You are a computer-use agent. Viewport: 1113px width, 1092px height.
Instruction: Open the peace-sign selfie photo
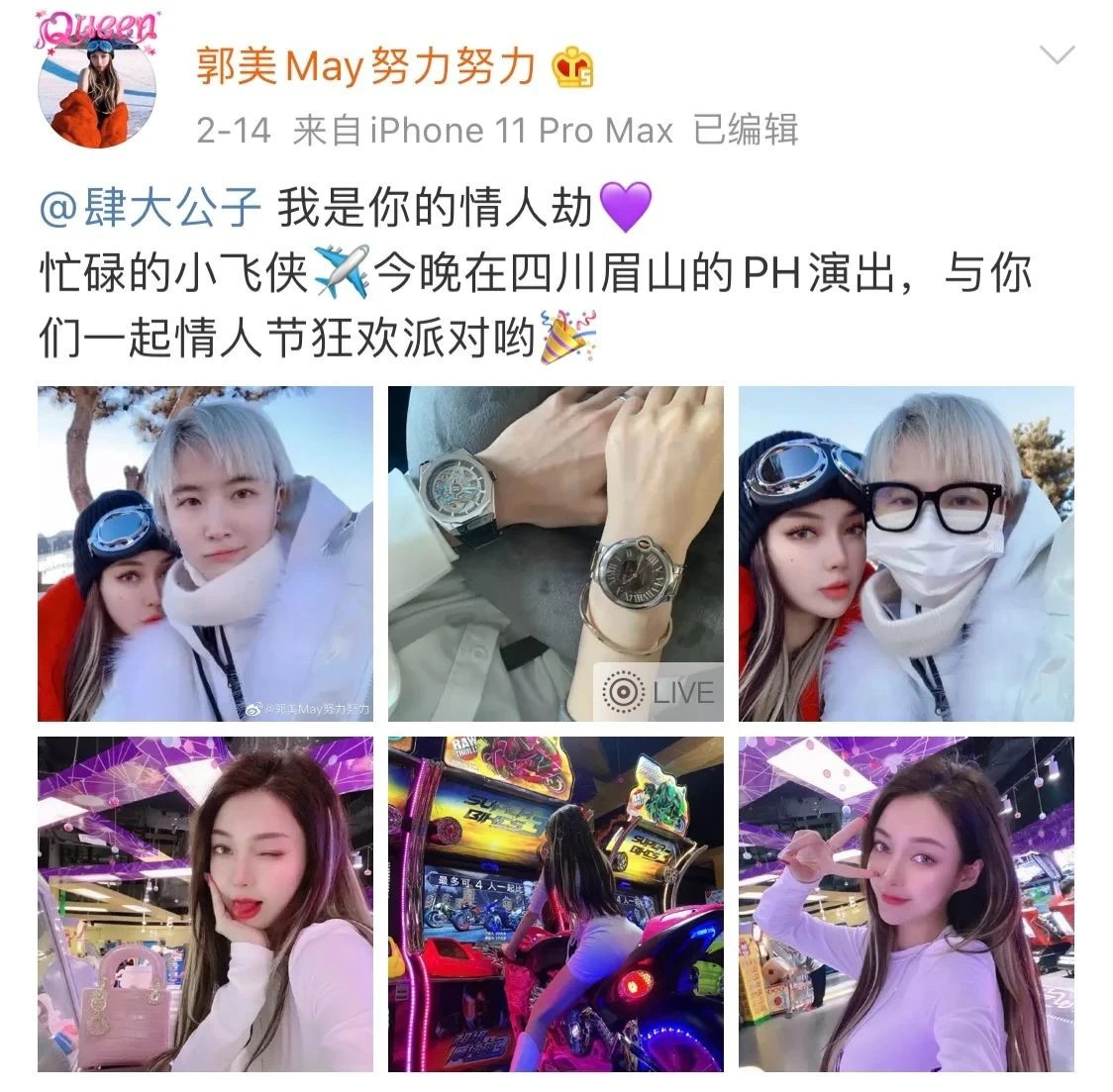(906, 904)
